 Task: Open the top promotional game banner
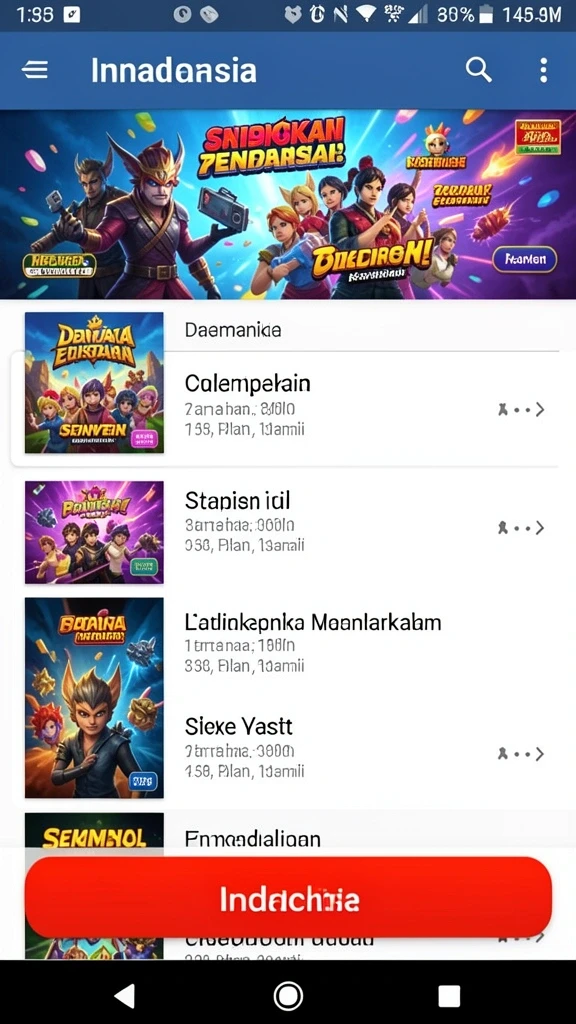(x=288, y=204)
